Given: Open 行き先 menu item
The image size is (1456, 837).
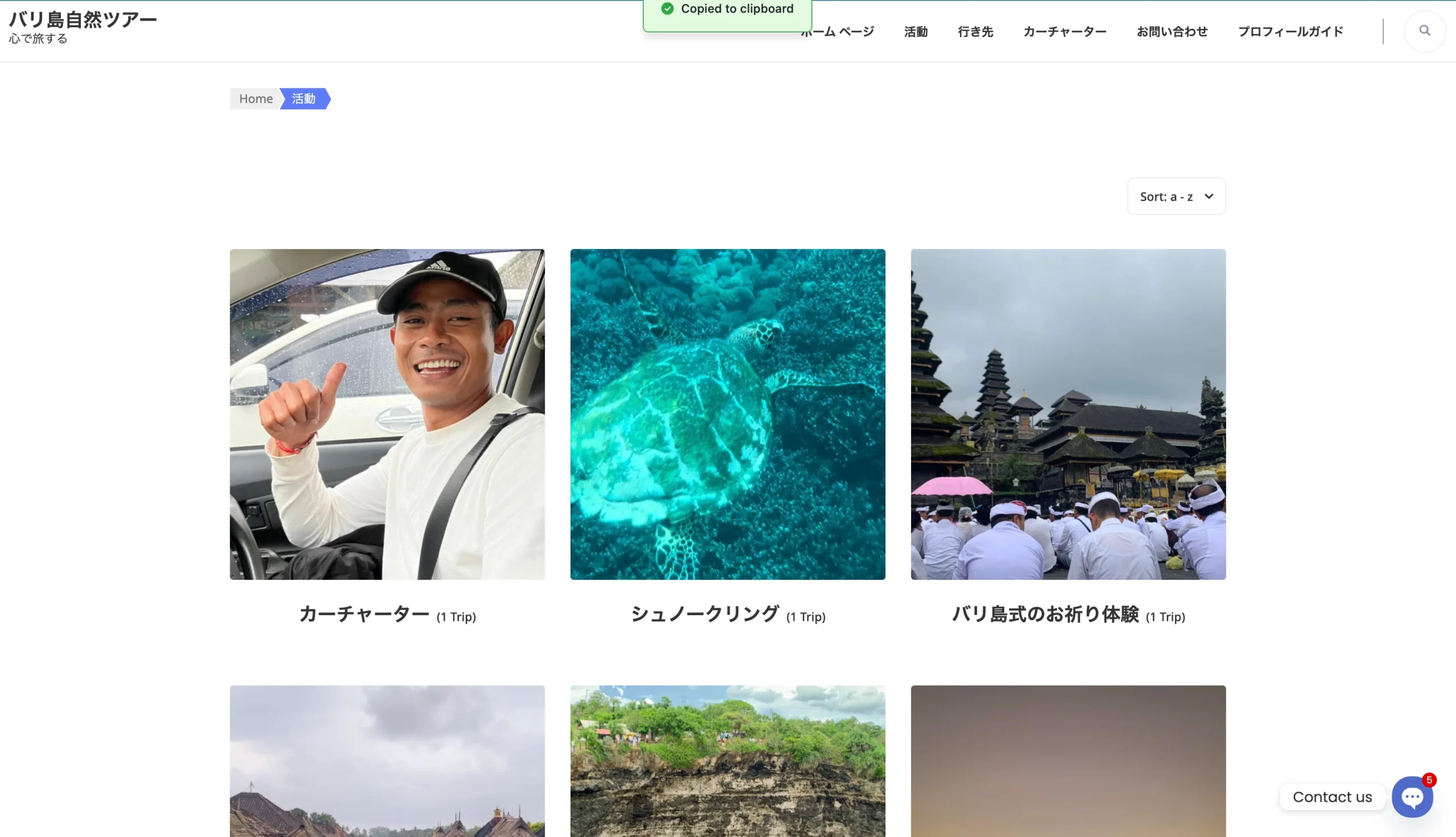Looking at the screenshot, I should click(x=975, y=32).
